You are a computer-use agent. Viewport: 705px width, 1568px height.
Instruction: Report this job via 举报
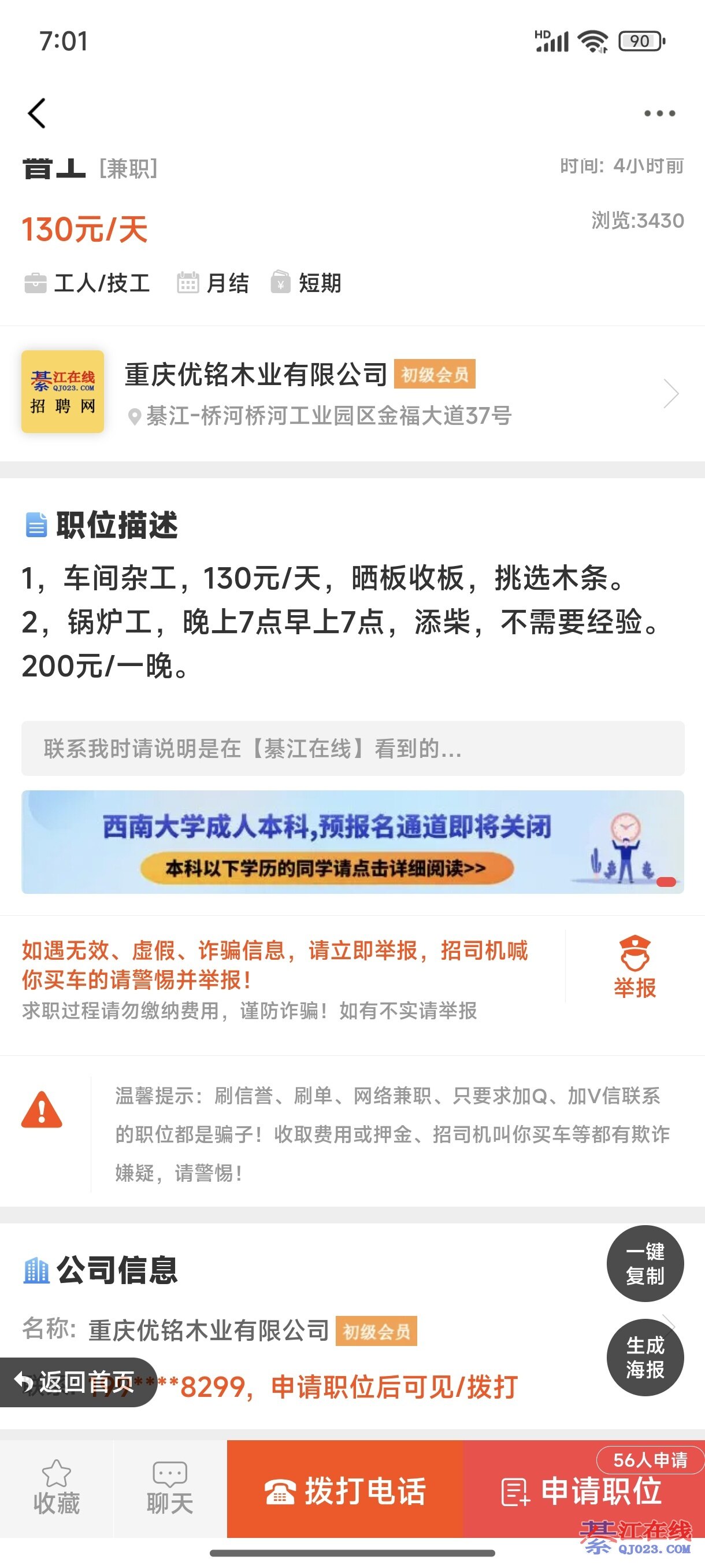pyautogui.click(x=634, y=967)
